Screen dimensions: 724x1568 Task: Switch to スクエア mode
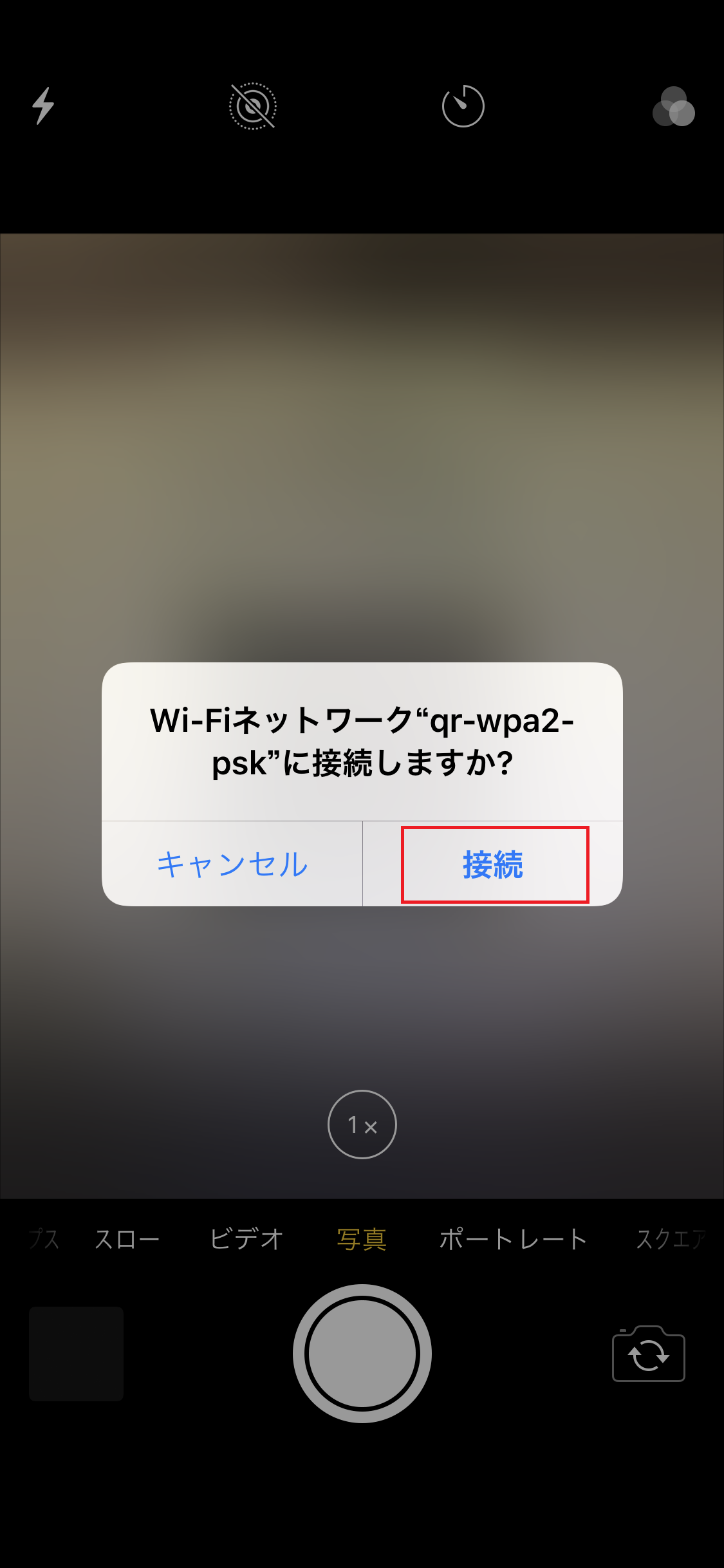(671, 1239)
